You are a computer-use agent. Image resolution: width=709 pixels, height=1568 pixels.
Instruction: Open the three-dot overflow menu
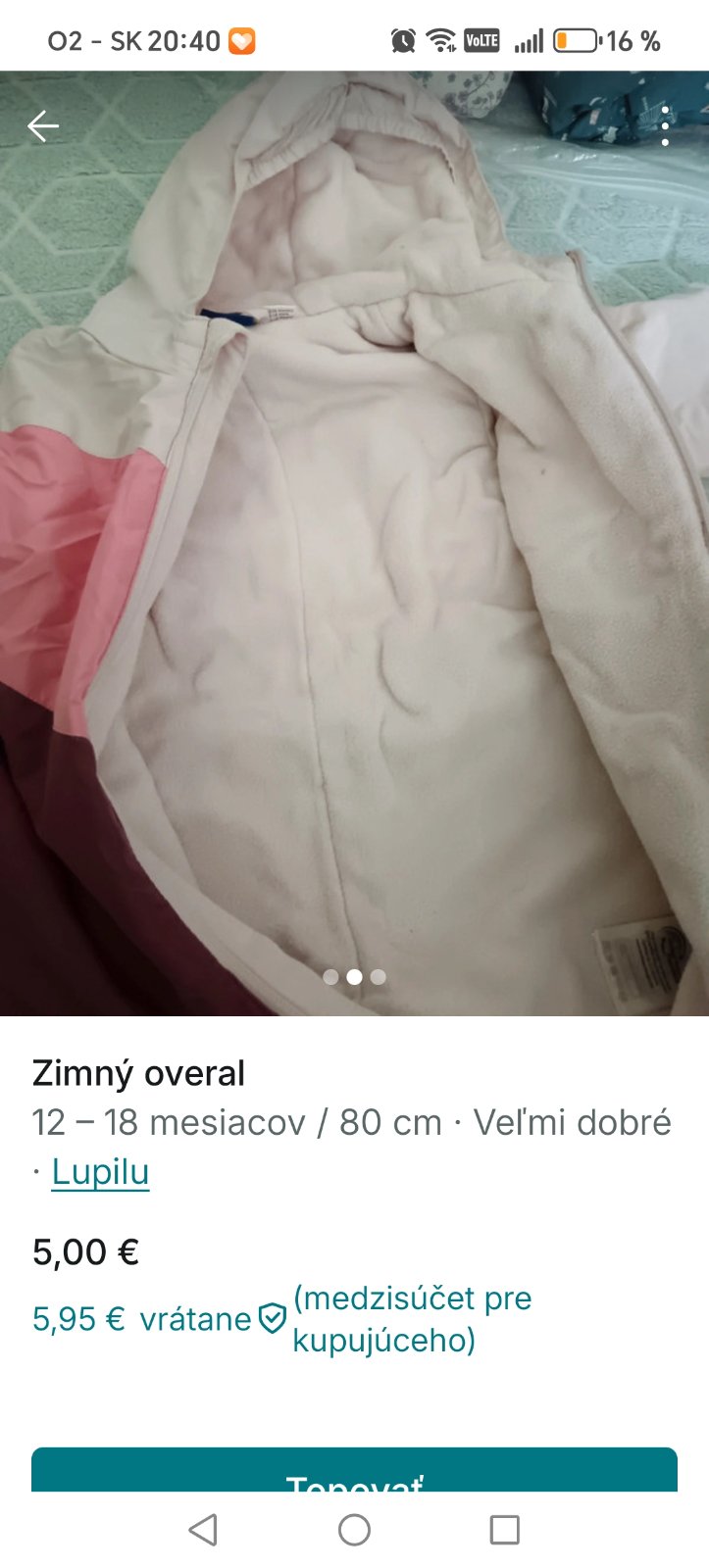[665, 126]
